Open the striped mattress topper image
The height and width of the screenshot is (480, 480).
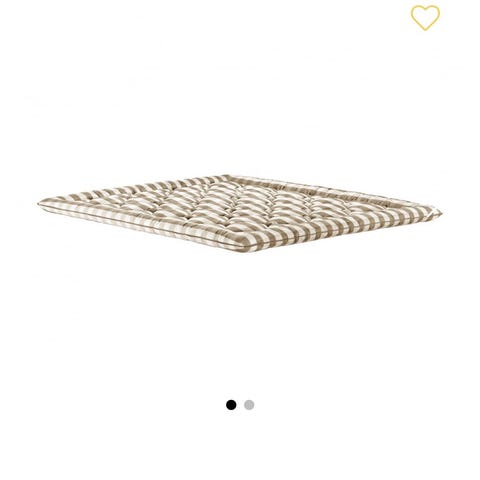pos(240,213)
